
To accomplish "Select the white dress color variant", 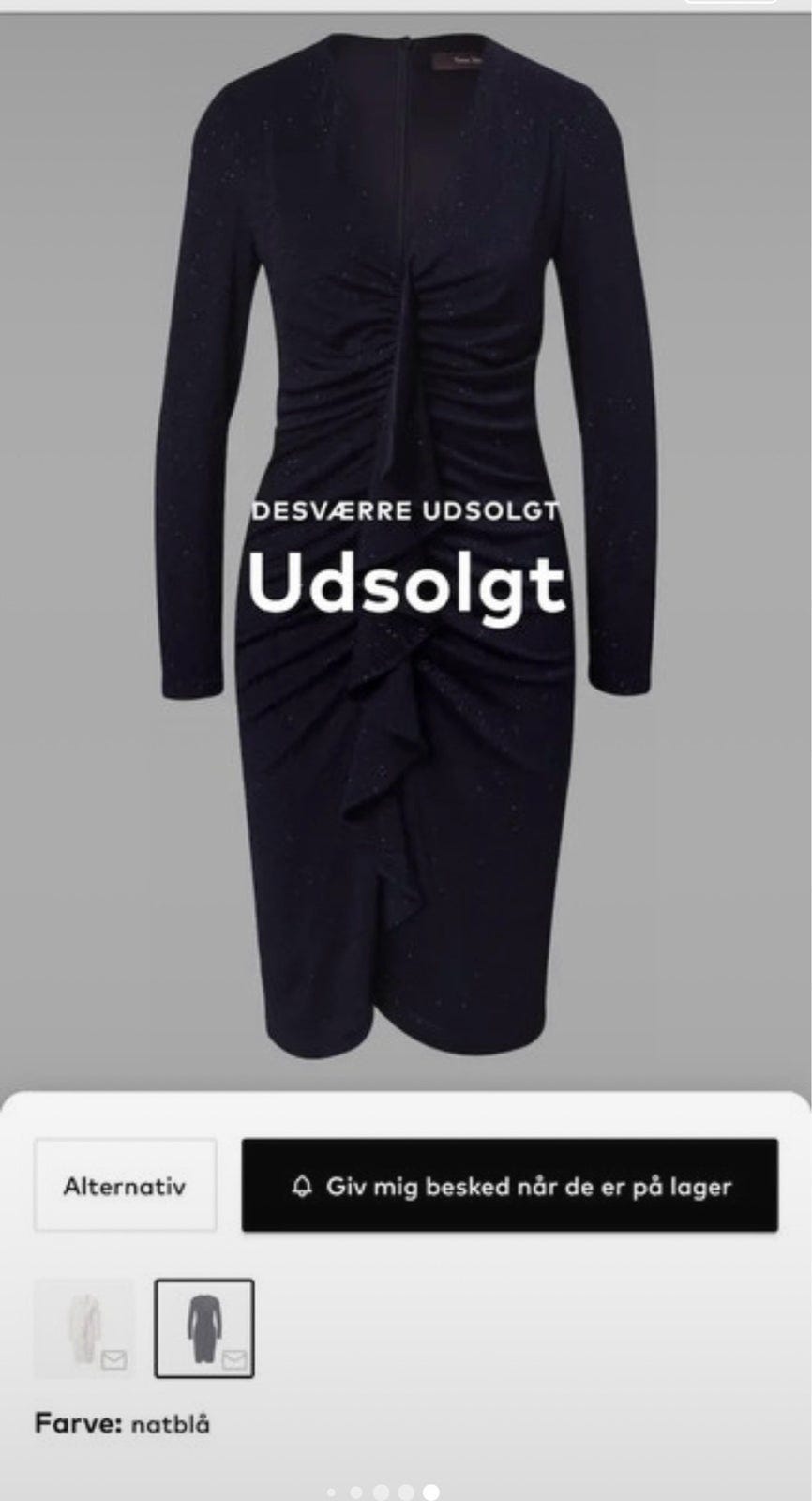I will click(84, 1328).
